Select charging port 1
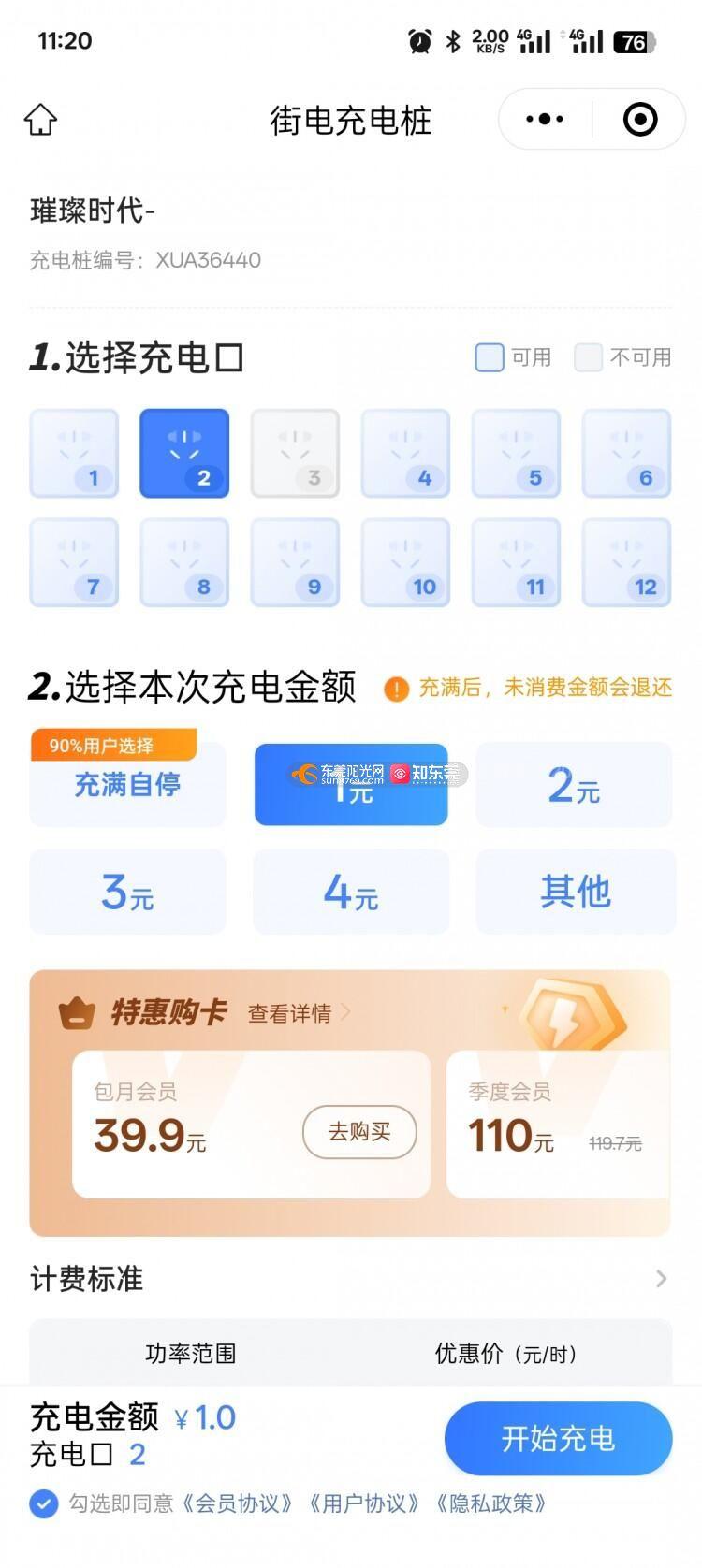Screen dimensions: 702x1568 coord(74,453)
